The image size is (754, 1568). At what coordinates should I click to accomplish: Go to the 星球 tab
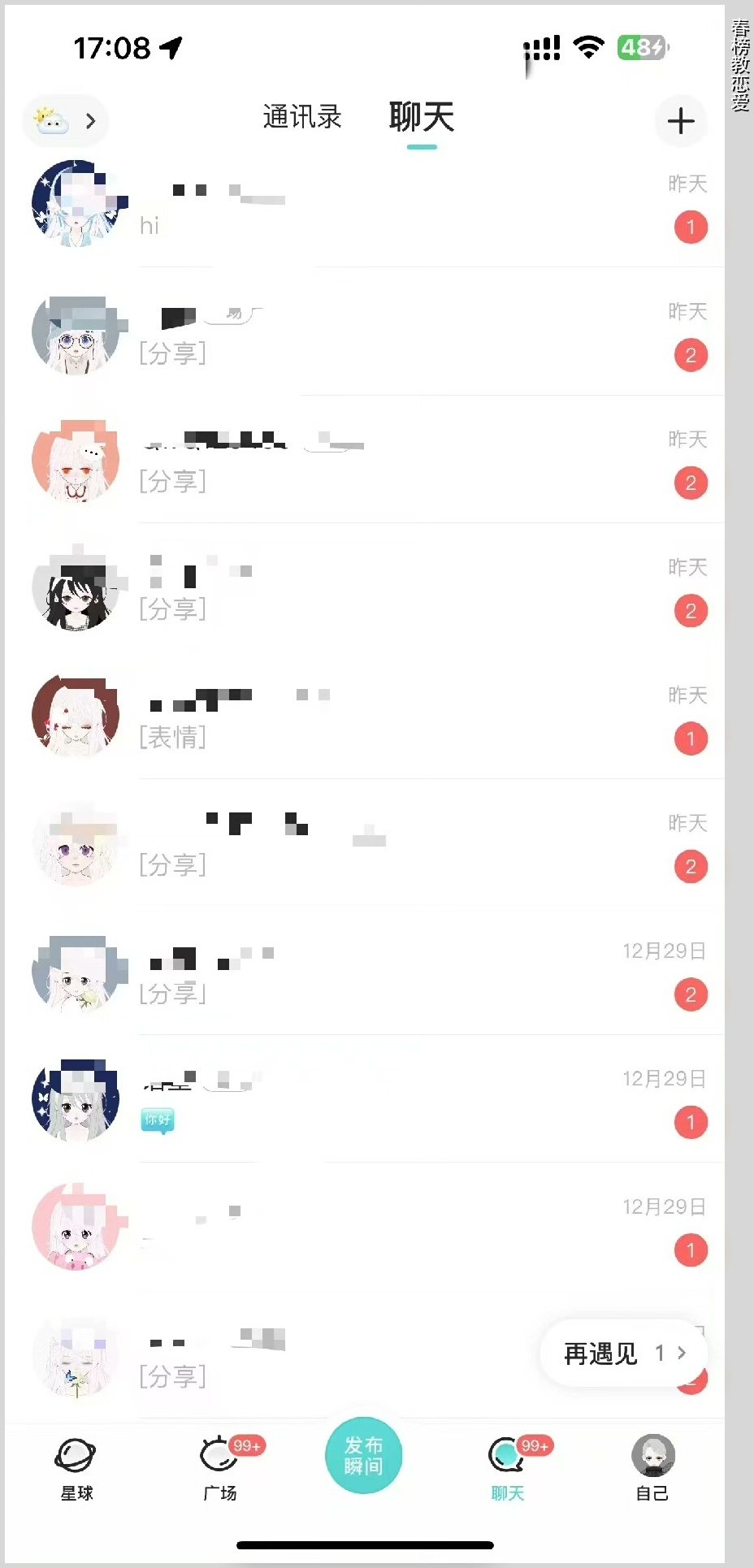(76, 1467)
